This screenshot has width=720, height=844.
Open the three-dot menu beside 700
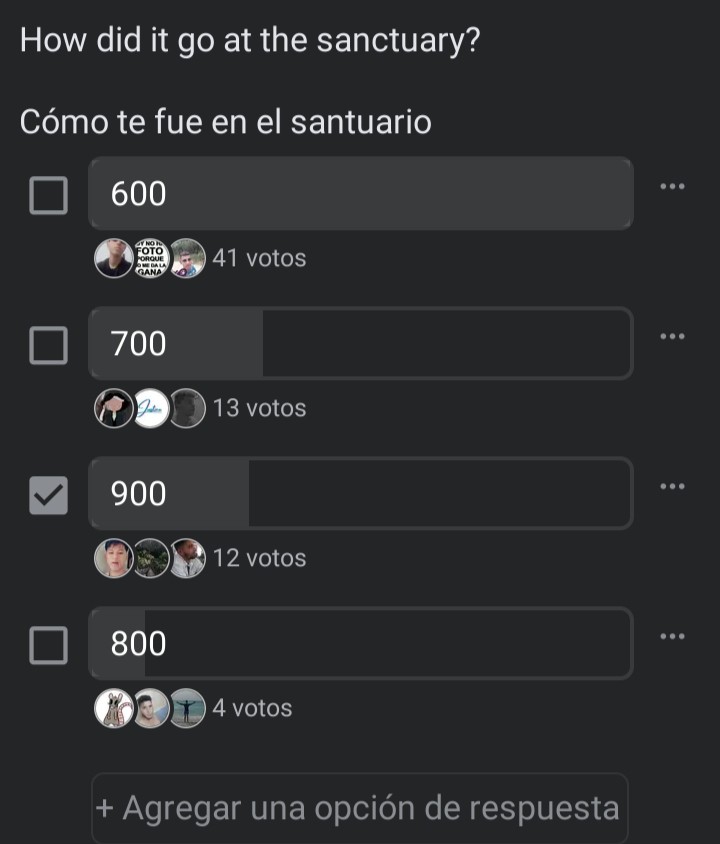673,336
